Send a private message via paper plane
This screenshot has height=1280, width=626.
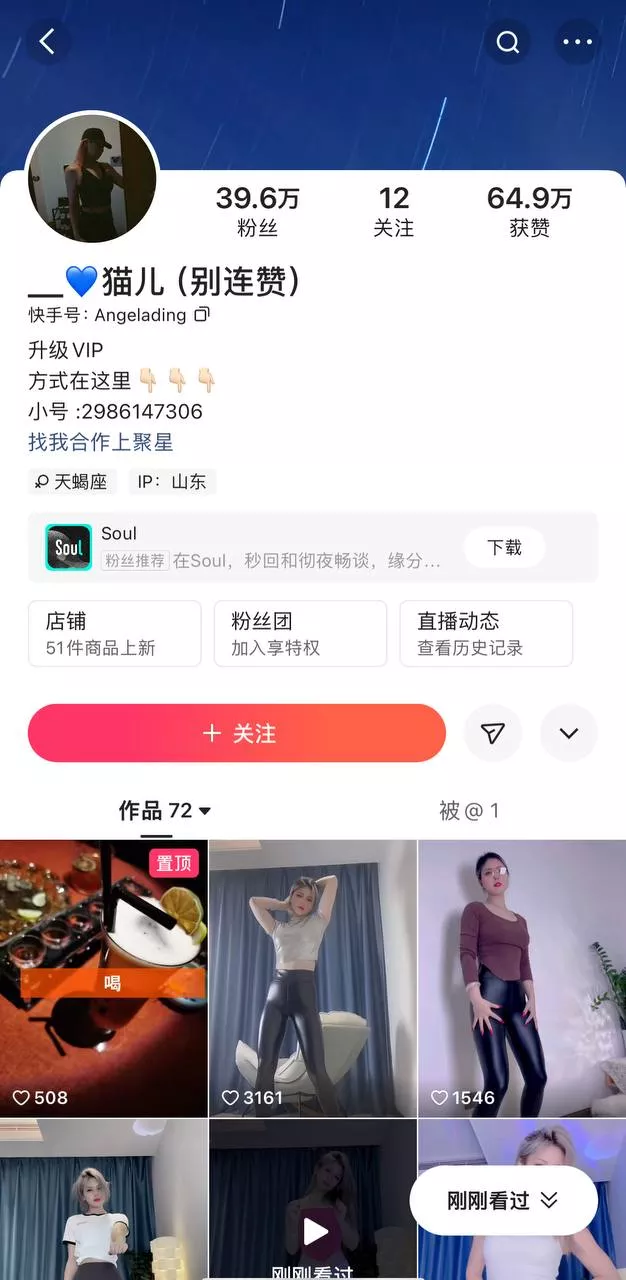pyautogui.click(x=493, y=733)
